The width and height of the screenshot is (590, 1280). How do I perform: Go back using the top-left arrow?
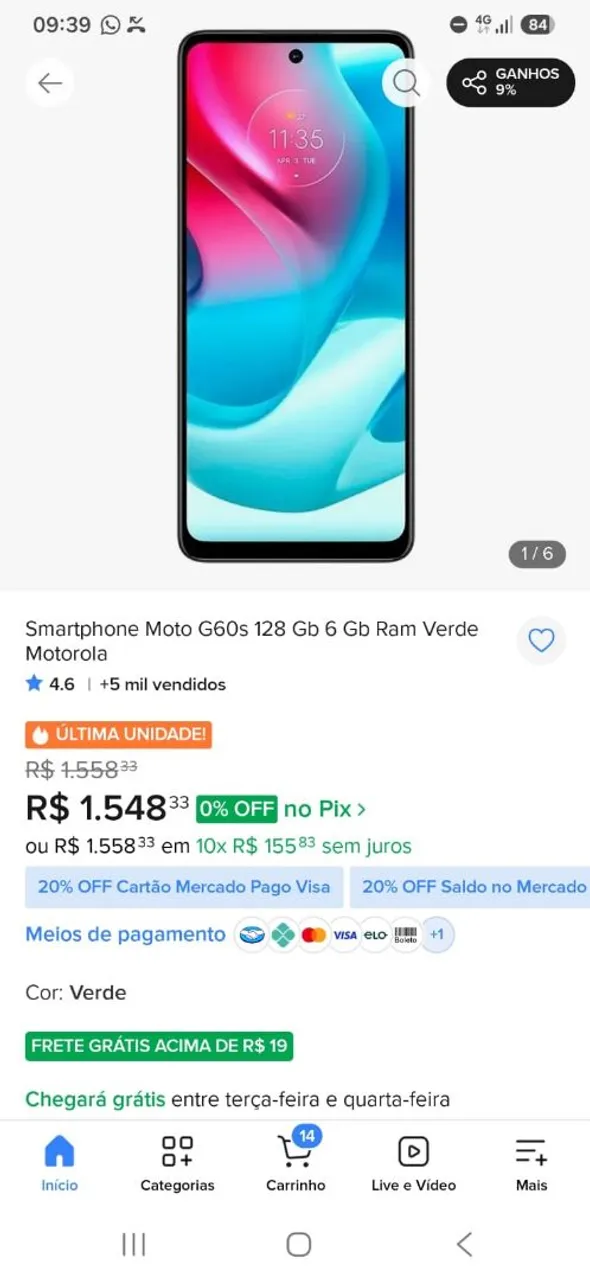click(x=50, y=83)
